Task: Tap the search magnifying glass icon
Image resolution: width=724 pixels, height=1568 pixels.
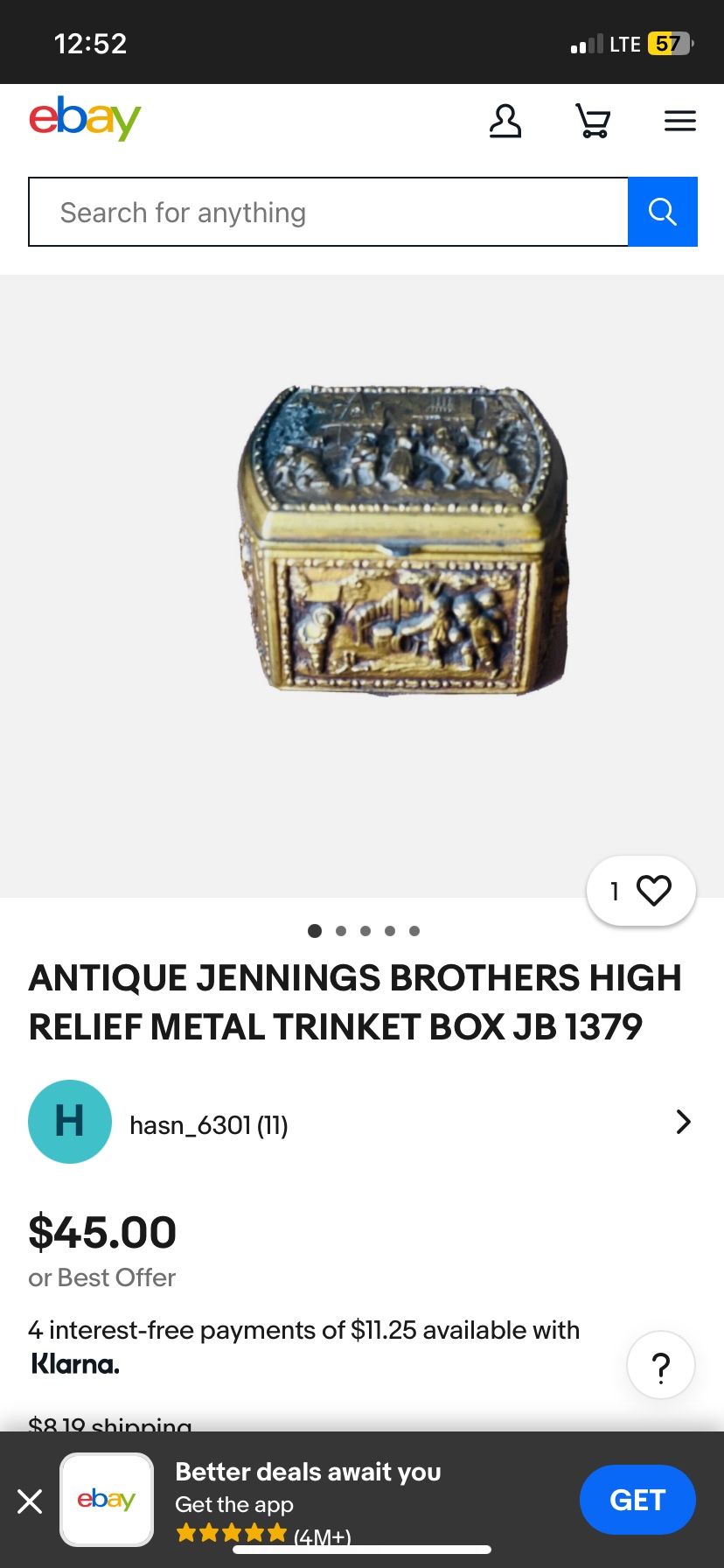Action: pos(662,211)
